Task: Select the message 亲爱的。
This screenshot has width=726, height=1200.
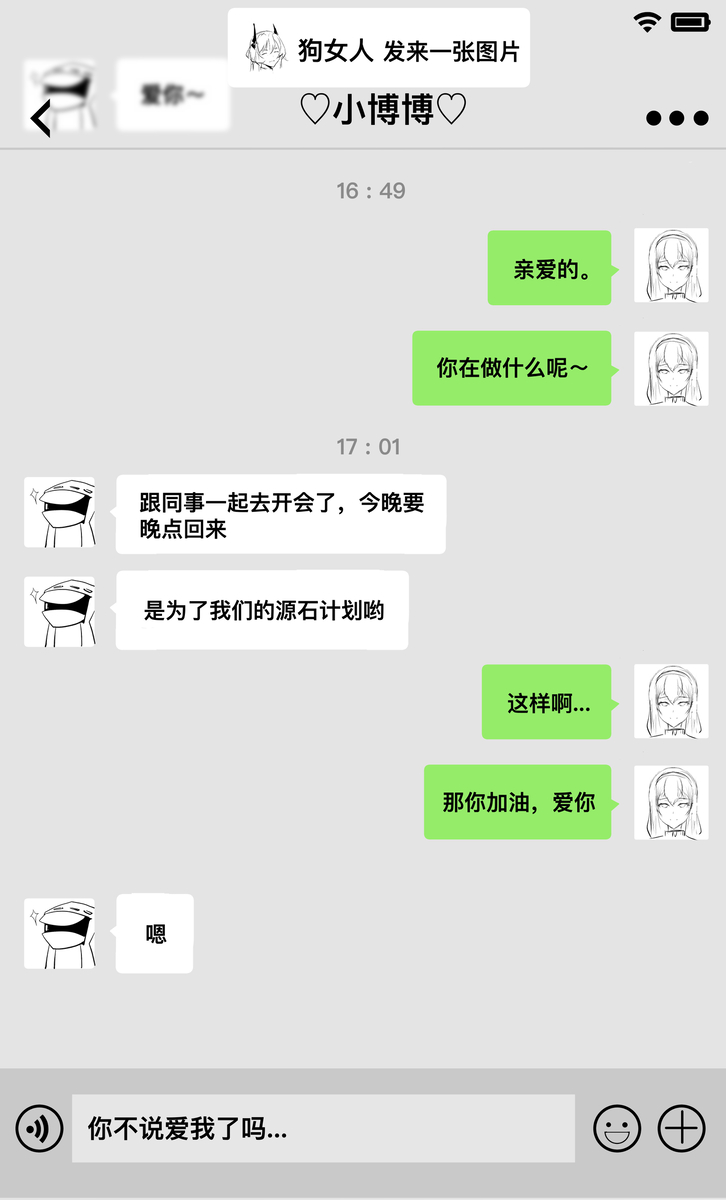Action: [x=549, y=268]
